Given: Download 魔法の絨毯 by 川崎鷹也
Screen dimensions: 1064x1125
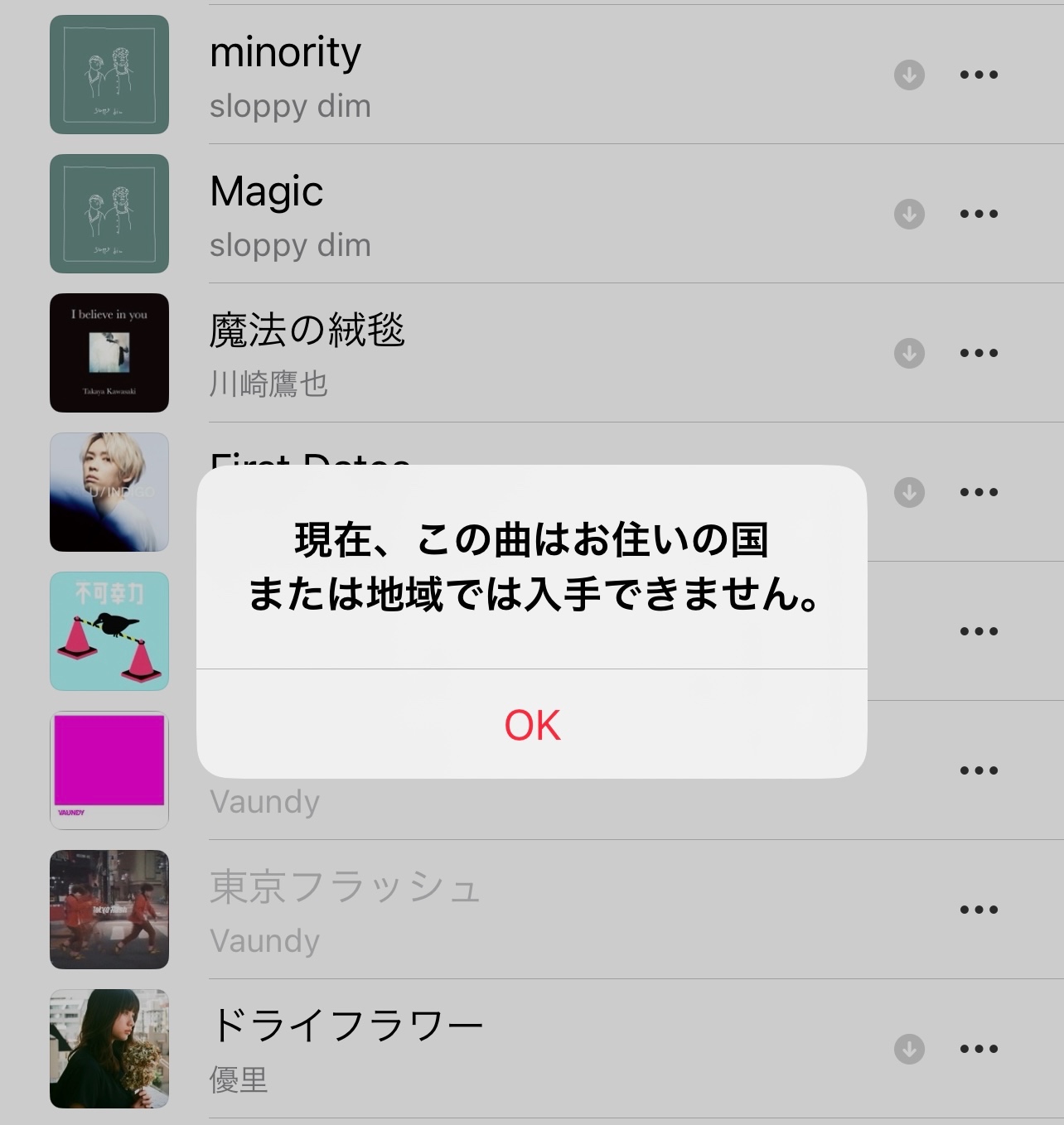Looking at the screenshot, I should point(909,353).
